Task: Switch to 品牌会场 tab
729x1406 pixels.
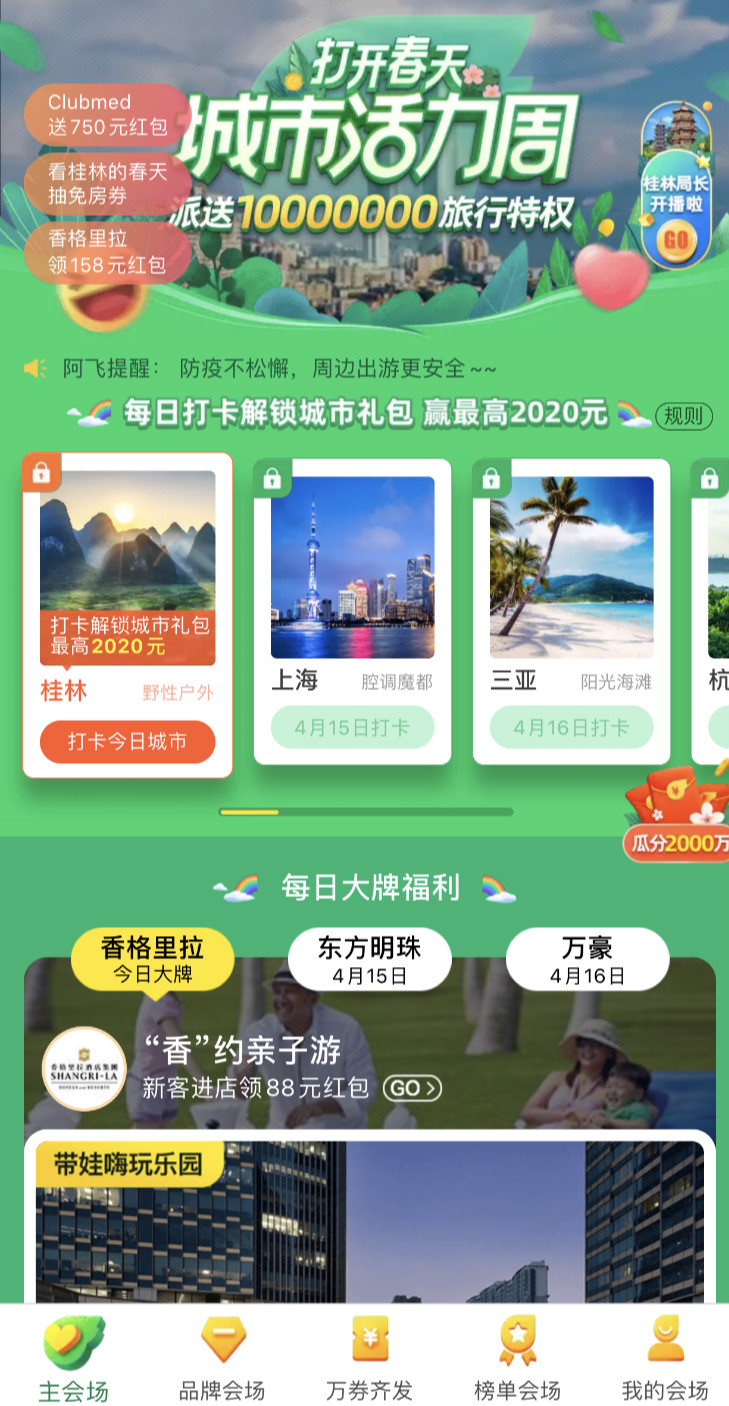Action: click(x=222, y=1359)
